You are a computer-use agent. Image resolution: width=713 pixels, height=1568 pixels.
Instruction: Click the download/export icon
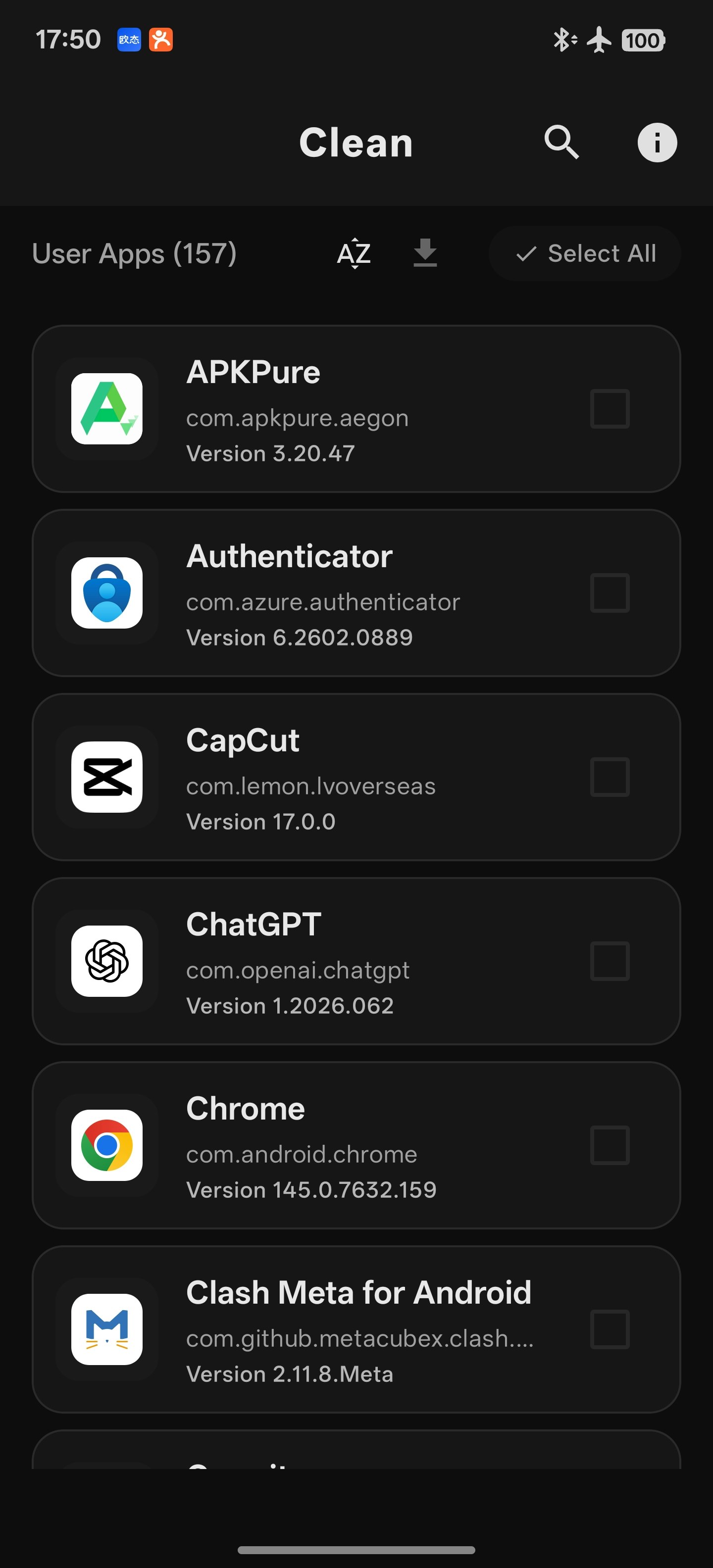coord(425,253)
